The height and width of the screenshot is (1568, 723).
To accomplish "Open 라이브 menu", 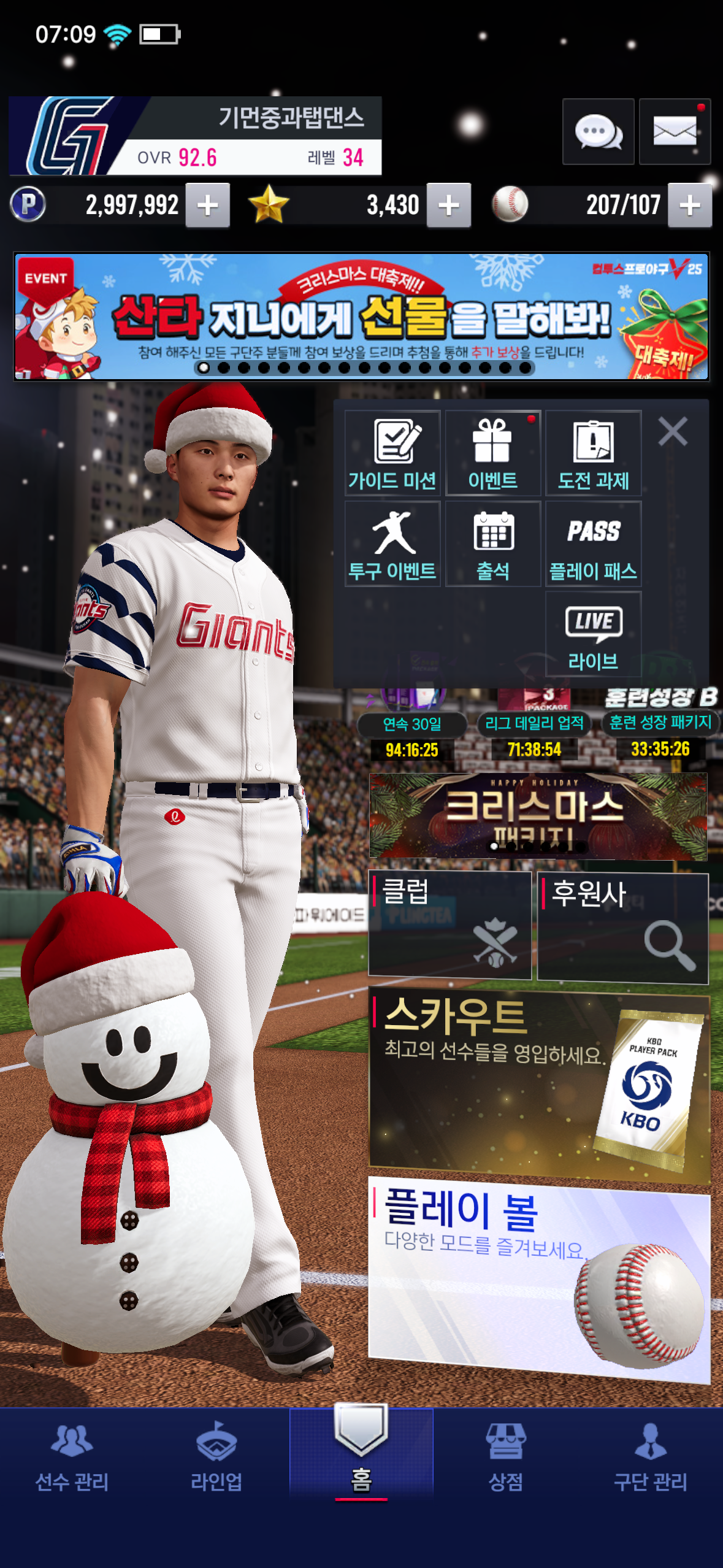I will click(593, 634).
